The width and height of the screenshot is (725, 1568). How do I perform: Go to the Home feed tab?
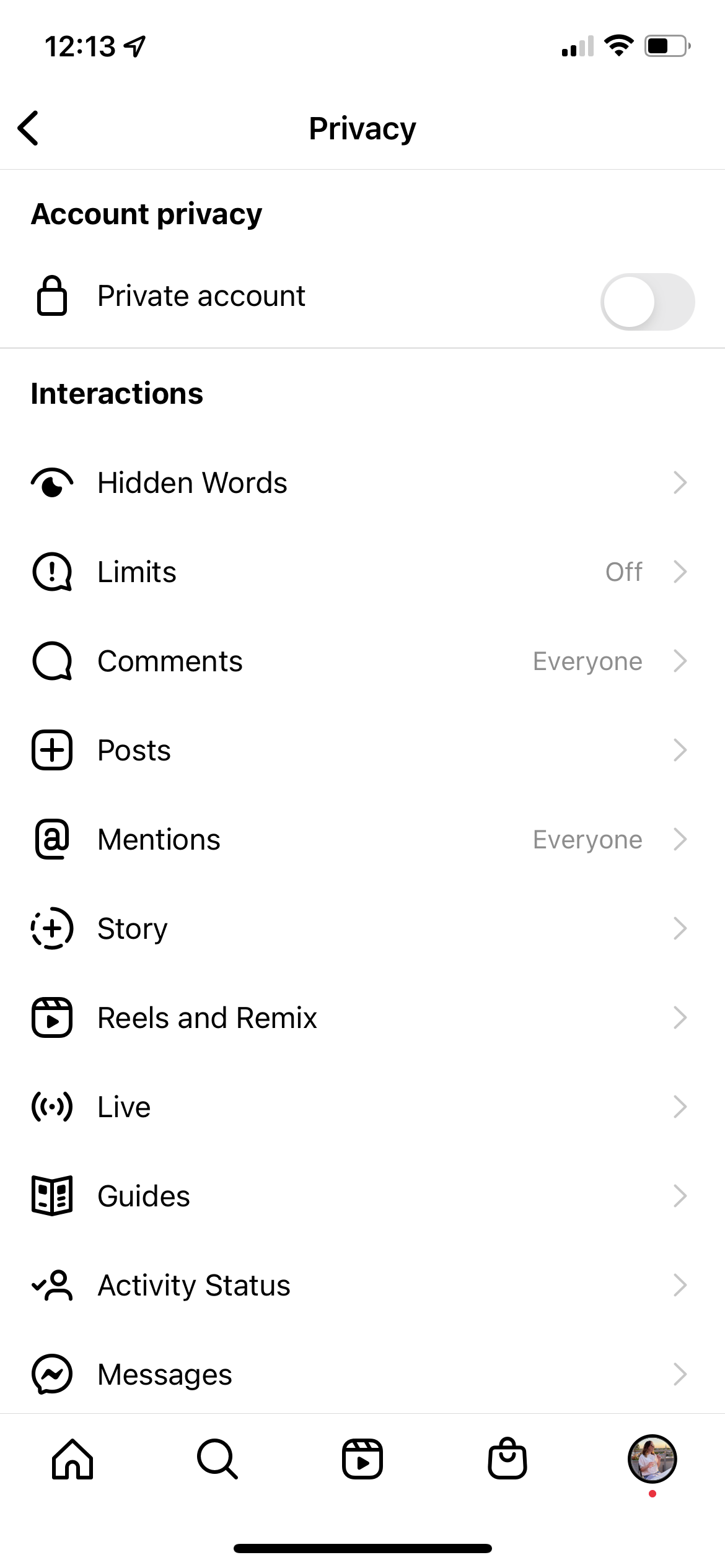72,1460
